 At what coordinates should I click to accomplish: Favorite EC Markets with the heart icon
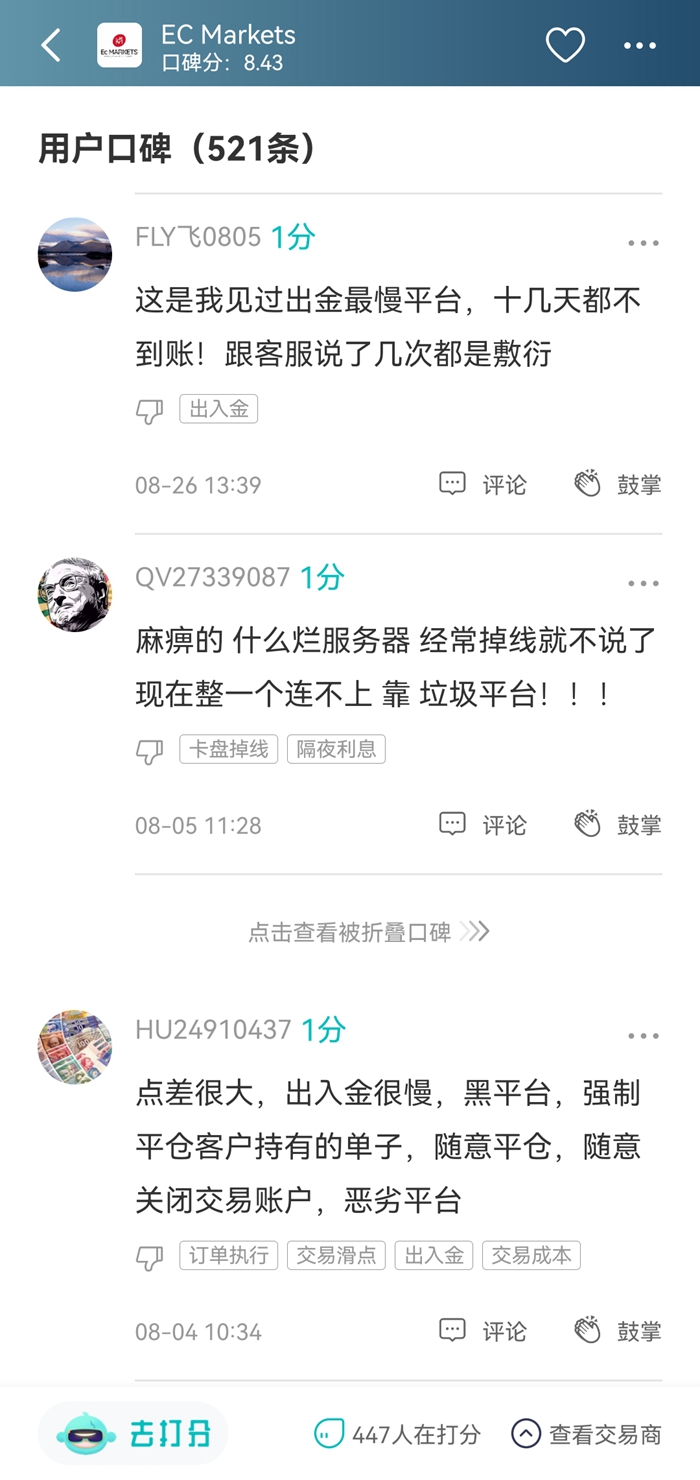pyautogui.click(x=565, y=45)
